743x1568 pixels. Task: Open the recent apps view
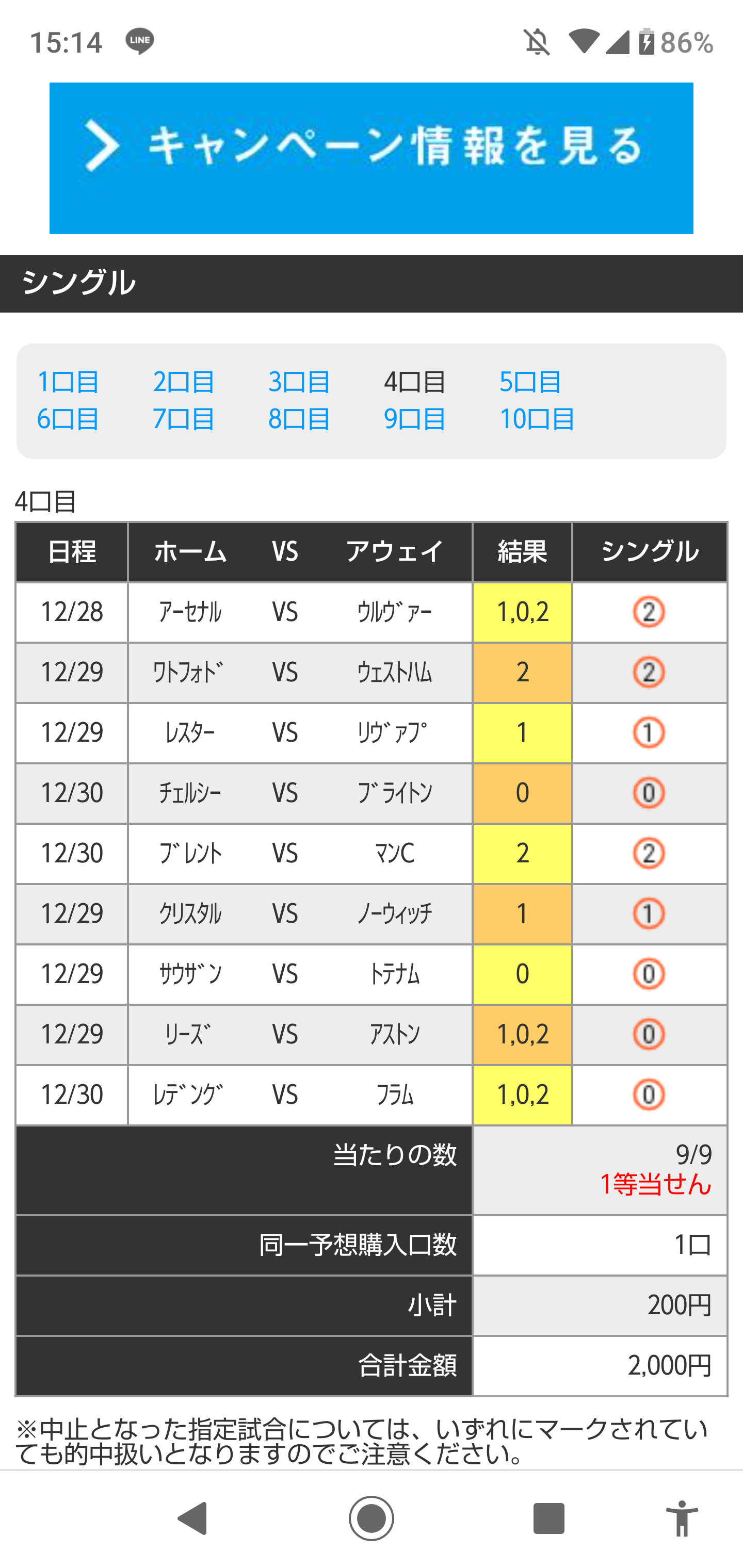548,1518
